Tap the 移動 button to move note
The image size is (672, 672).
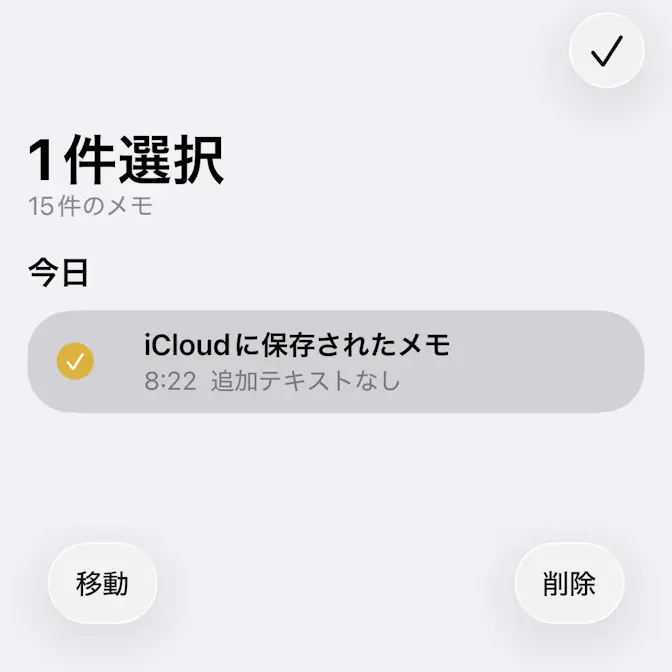[102, 584]
